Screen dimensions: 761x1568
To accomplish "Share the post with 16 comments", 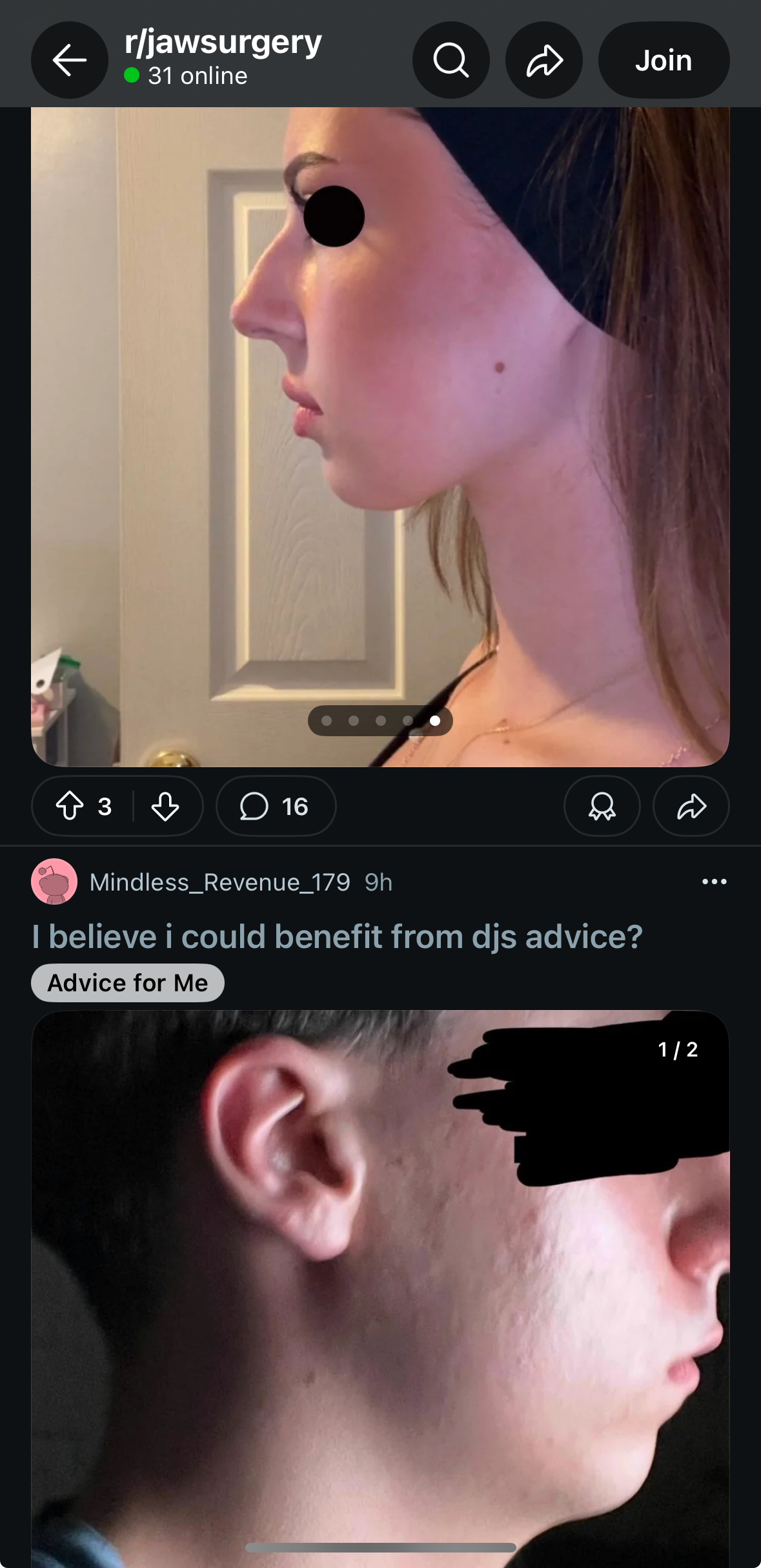I will [x=691, y=806].
